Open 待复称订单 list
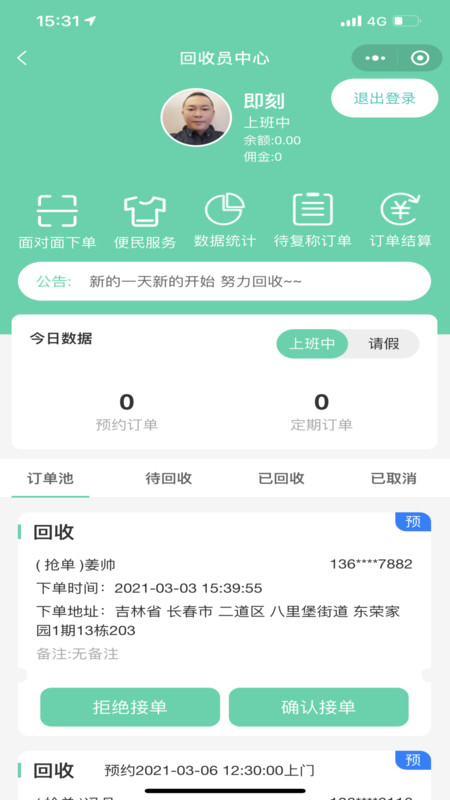The height and width of the screenshot is (800, 450). tap(312, 221)
